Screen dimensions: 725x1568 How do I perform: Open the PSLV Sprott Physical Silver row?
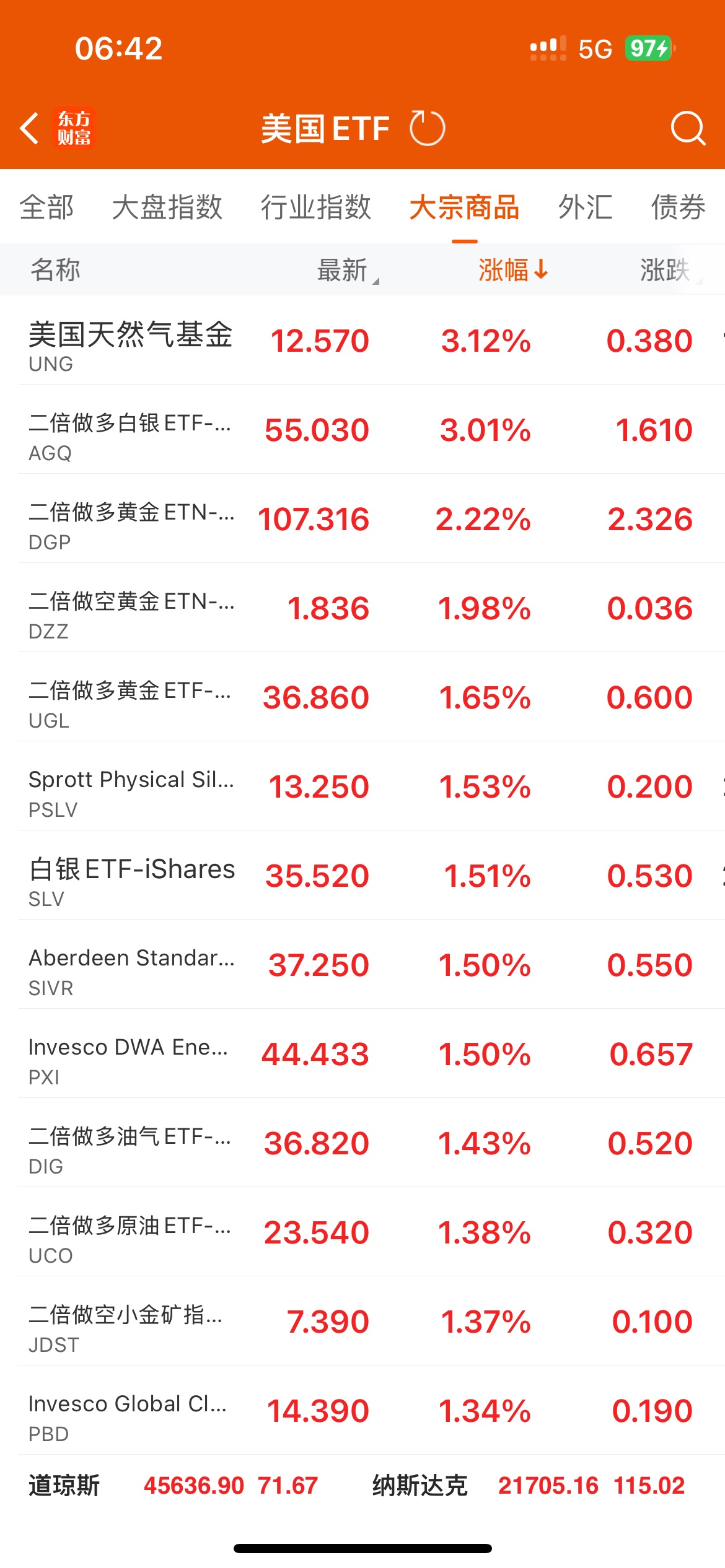point(362,786)
